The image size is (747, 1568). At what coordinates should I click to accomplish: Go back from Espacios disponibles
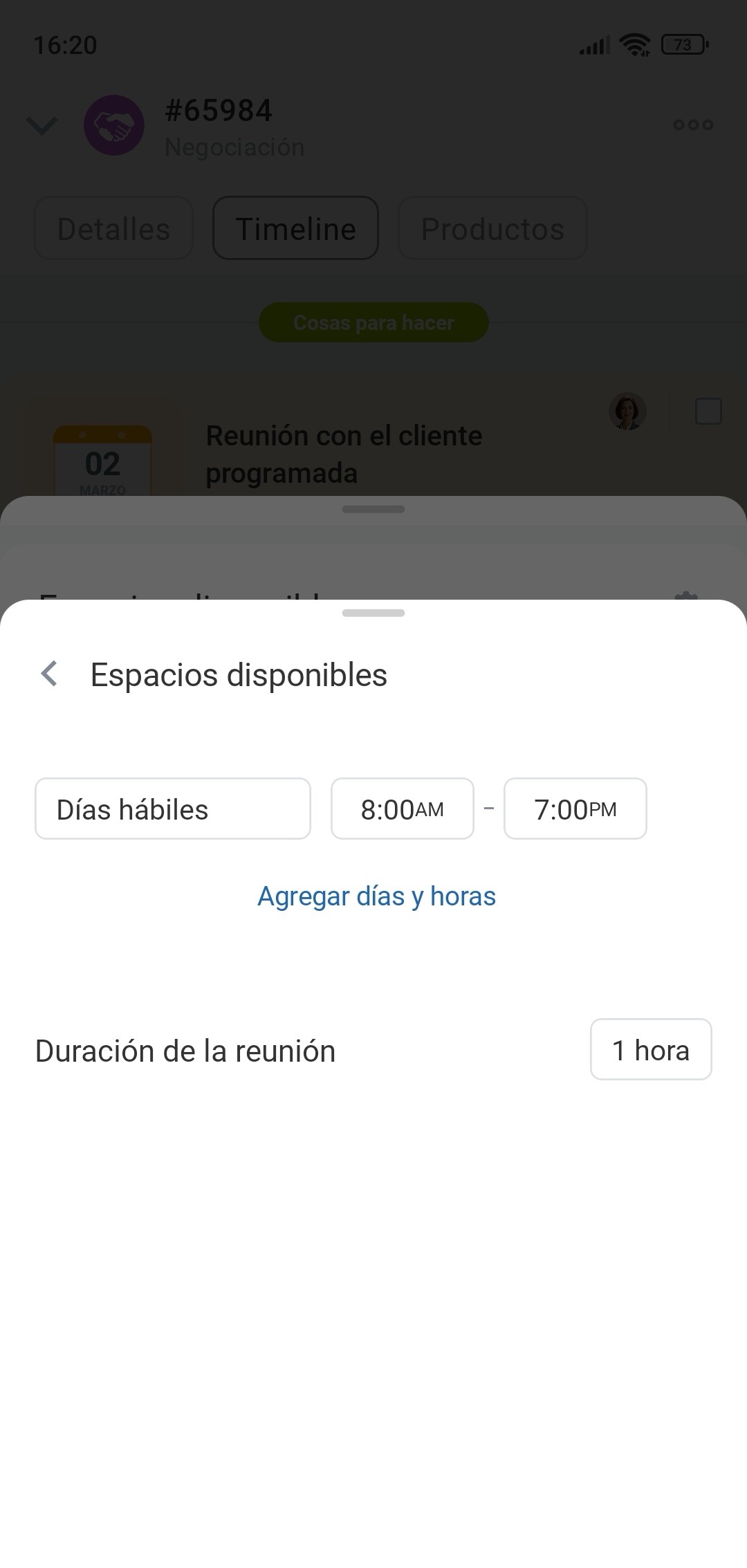pos(49,674)
